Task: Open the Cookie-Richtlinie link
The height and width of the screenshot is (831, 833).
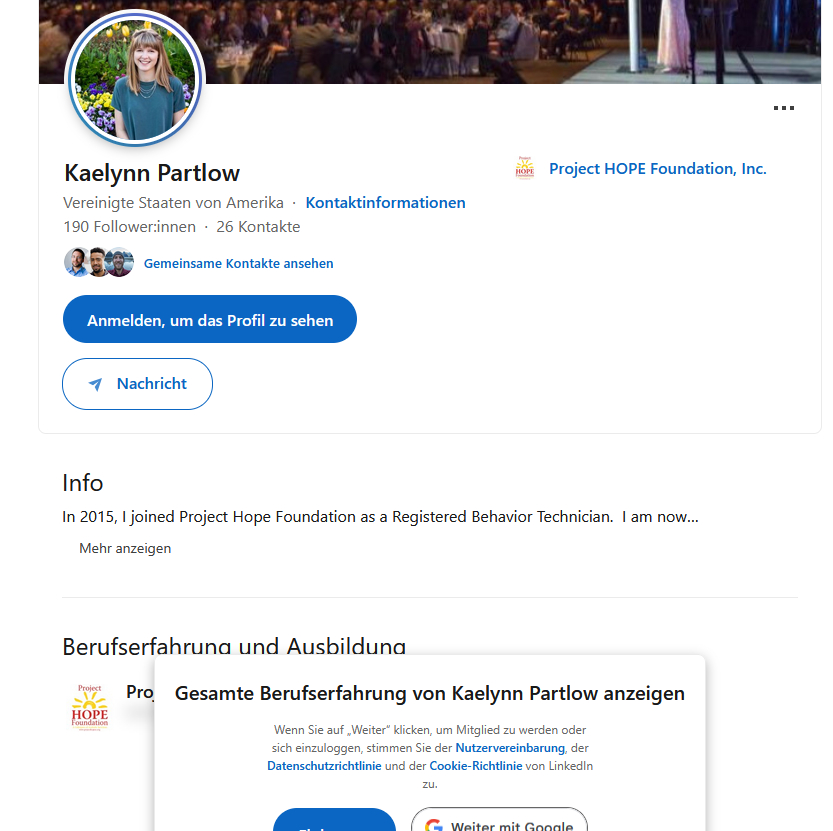Action: click(476, 766)
